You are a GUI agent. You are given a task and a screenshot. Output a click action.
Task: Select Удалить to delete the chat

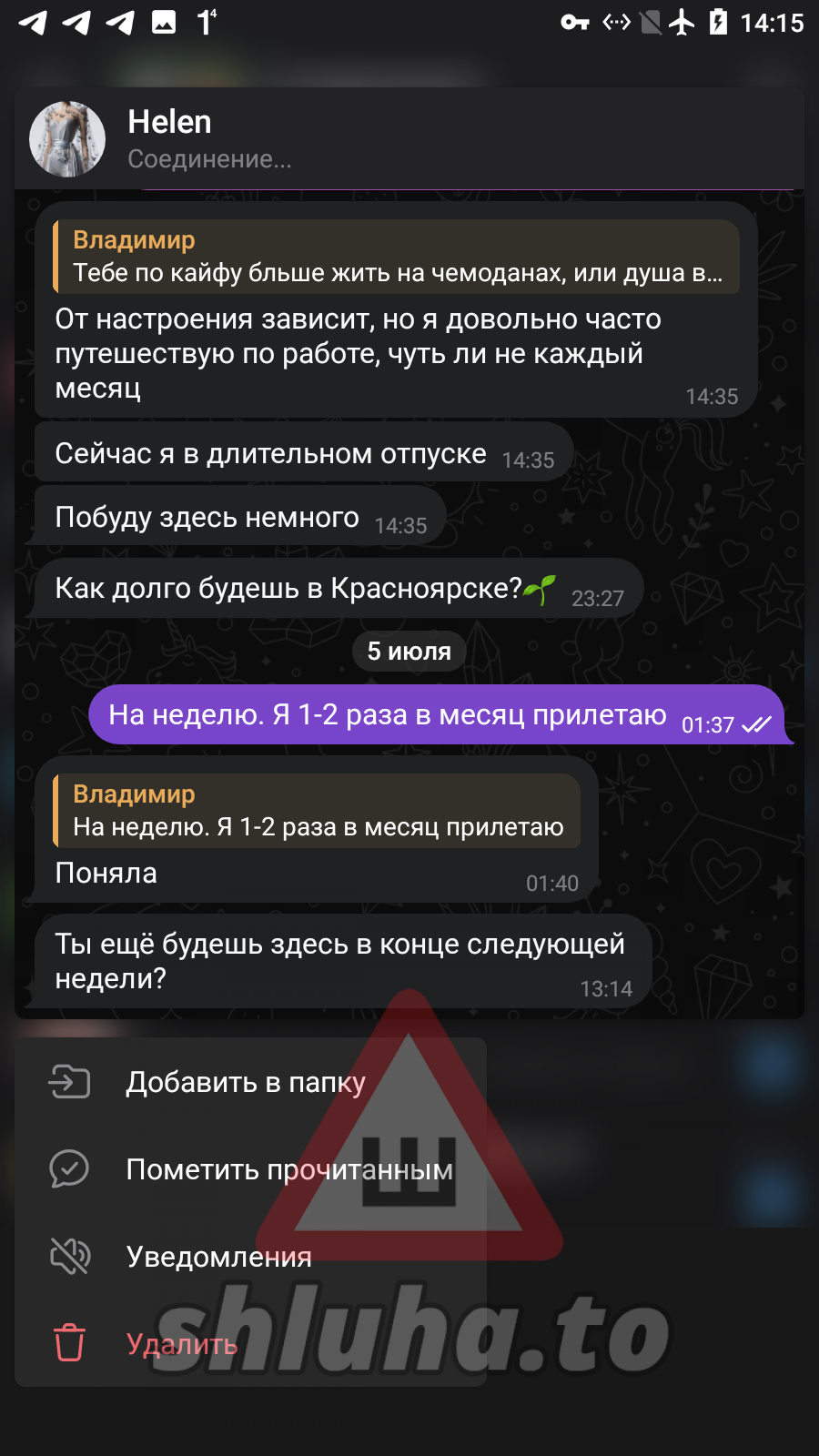[250, 1344]
